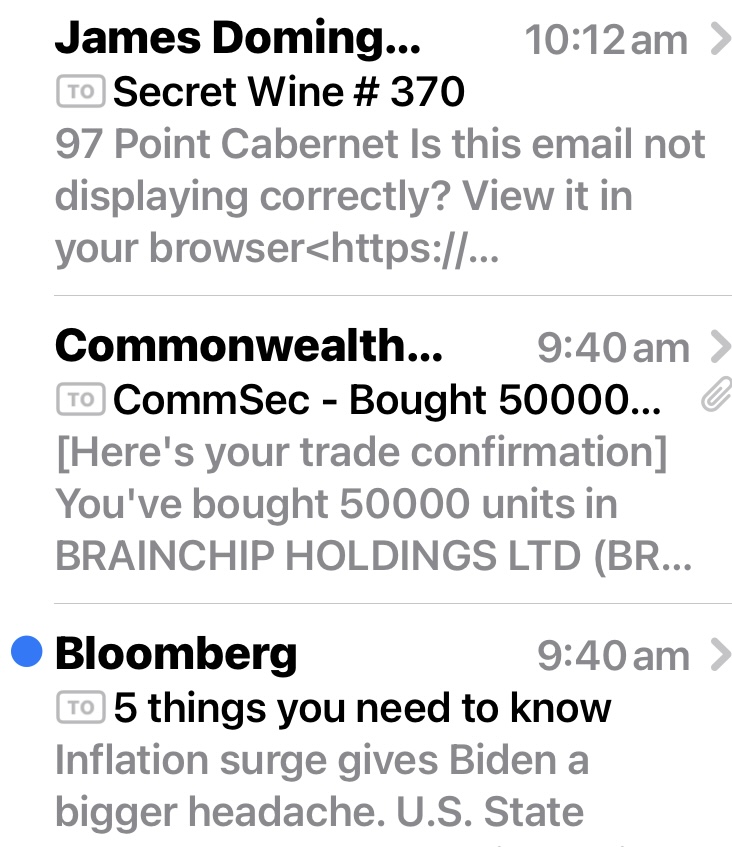Screen dimensions: 732x847
Task: Open the CommSec trade confirmation email
Action: point(380,452)
